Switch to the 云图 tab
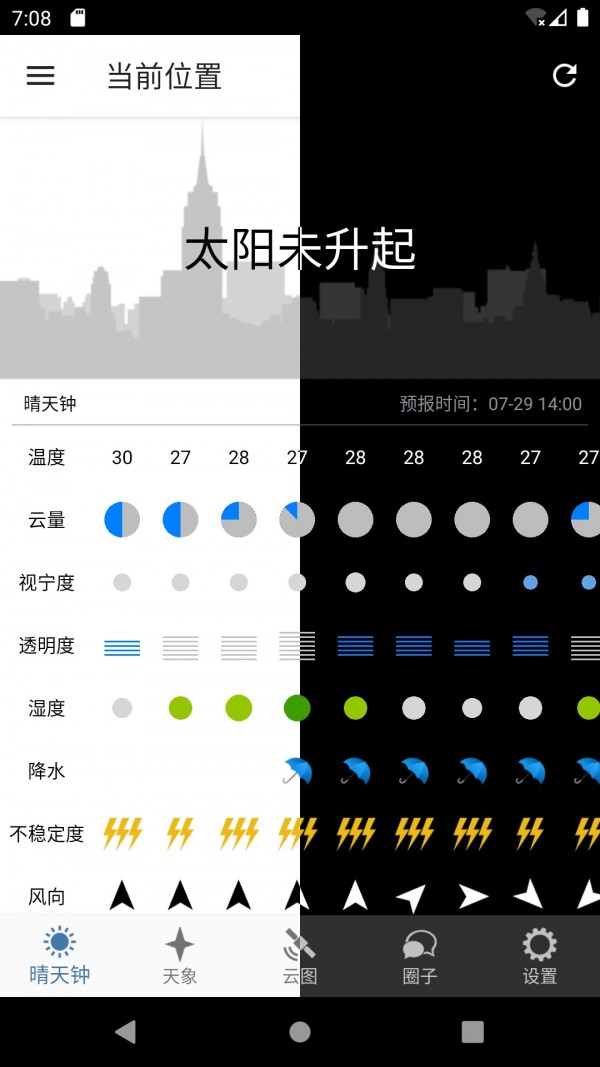 point(300,956)
